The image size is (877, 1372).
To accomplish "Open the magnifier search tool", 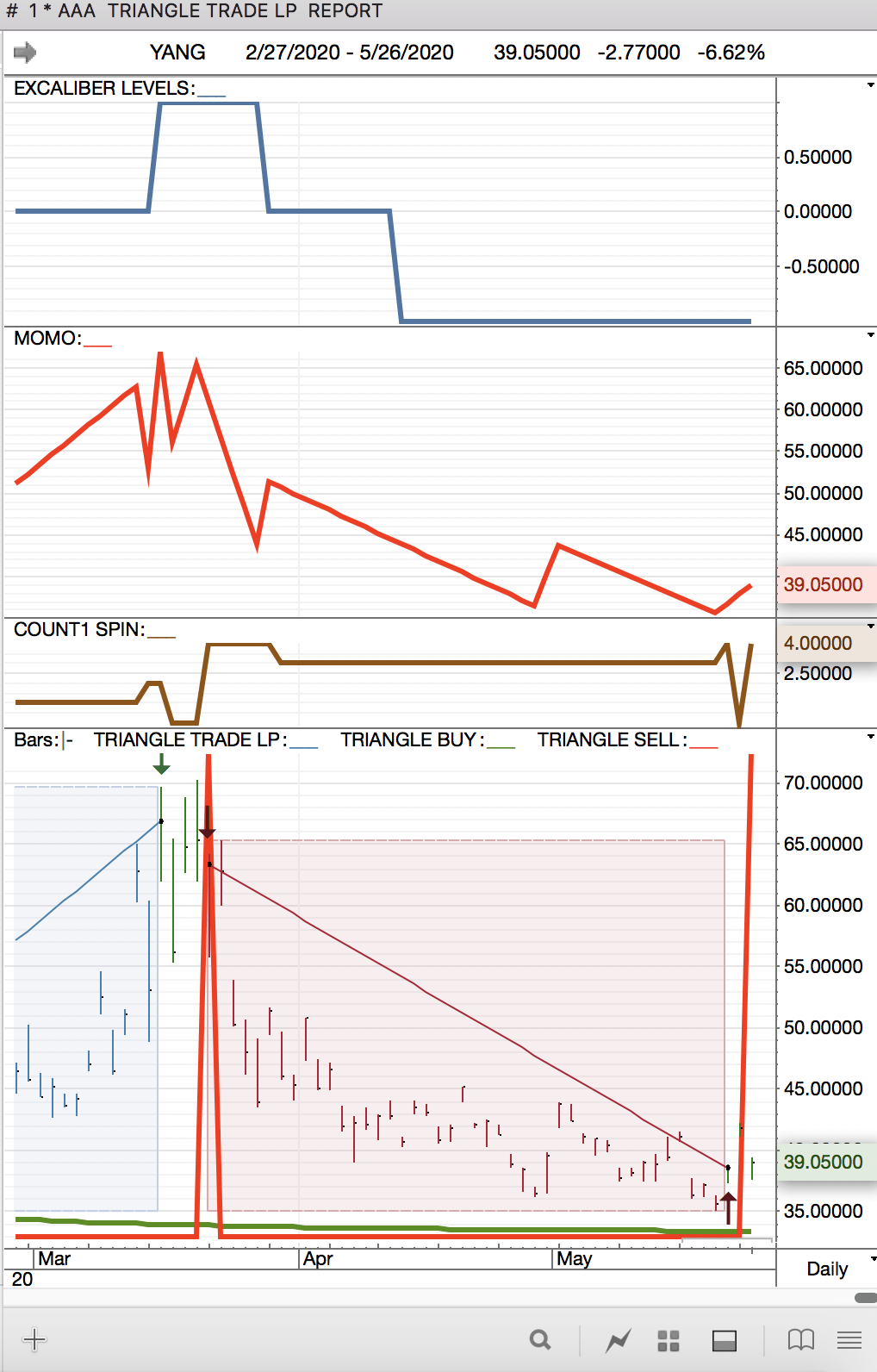I will click(540, 1340).
